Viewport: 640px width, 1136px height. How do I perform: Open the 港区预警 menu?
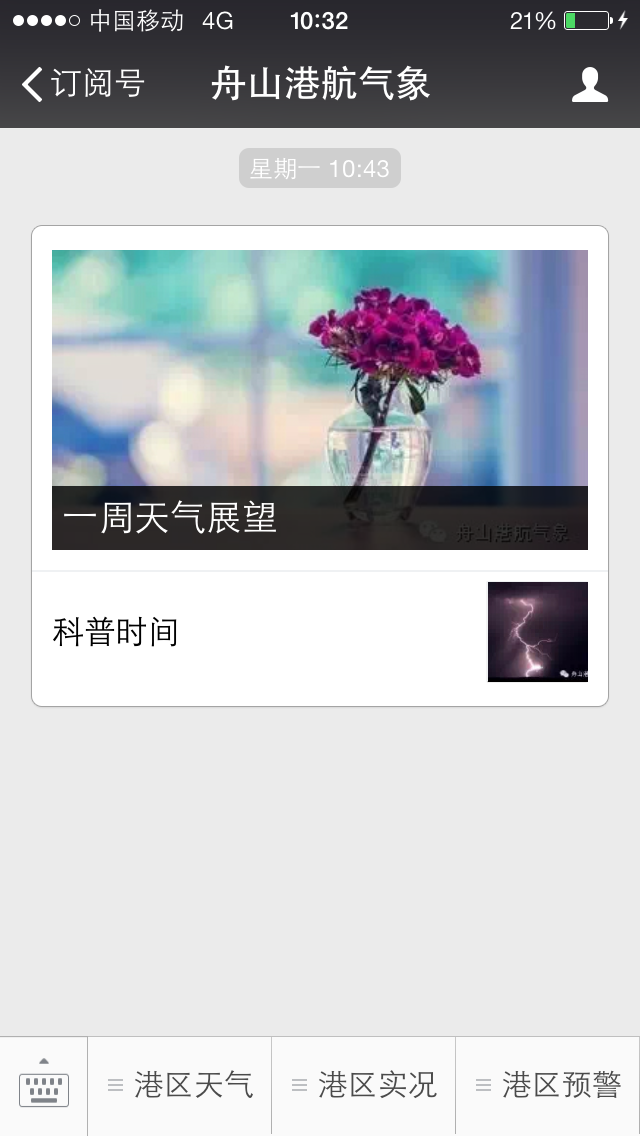548,1085
